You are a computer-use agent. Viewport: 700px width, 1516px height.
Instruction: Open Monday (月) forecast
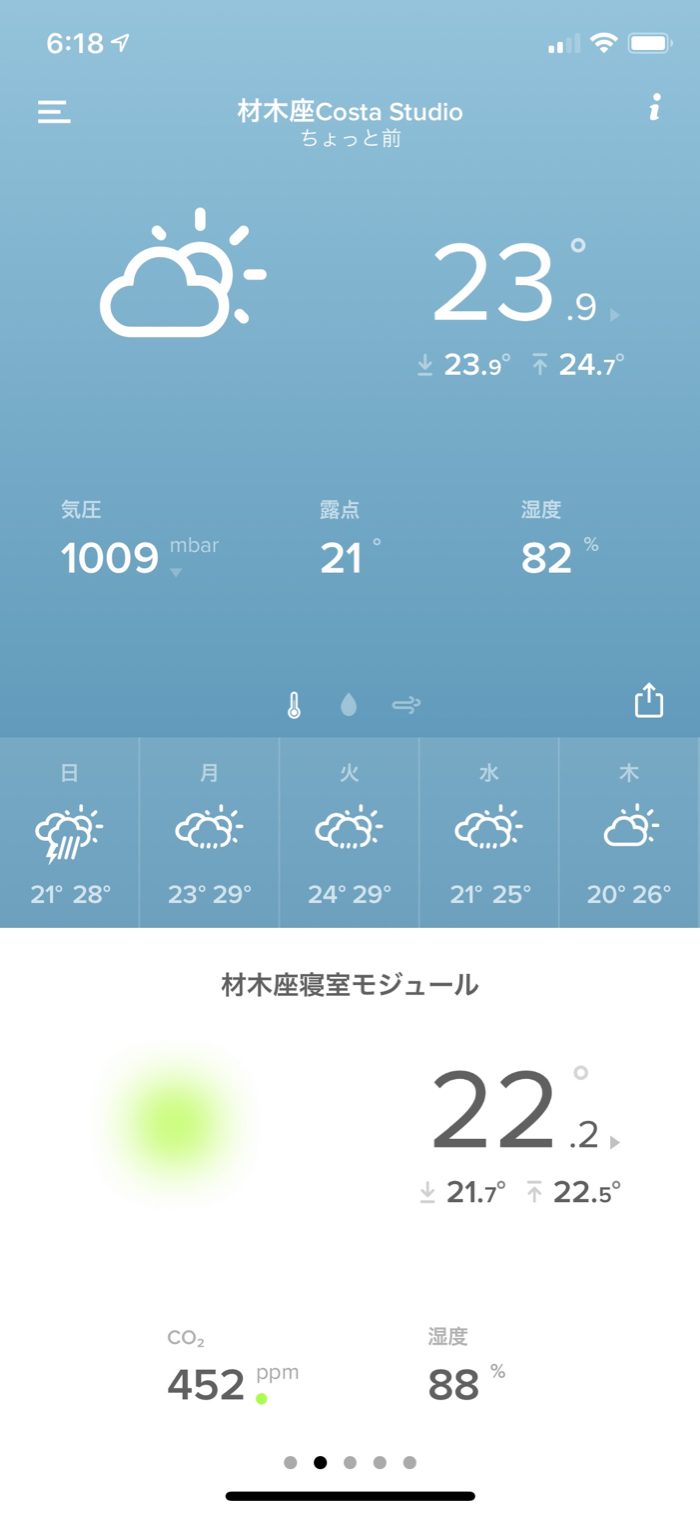tap(209, 833)
